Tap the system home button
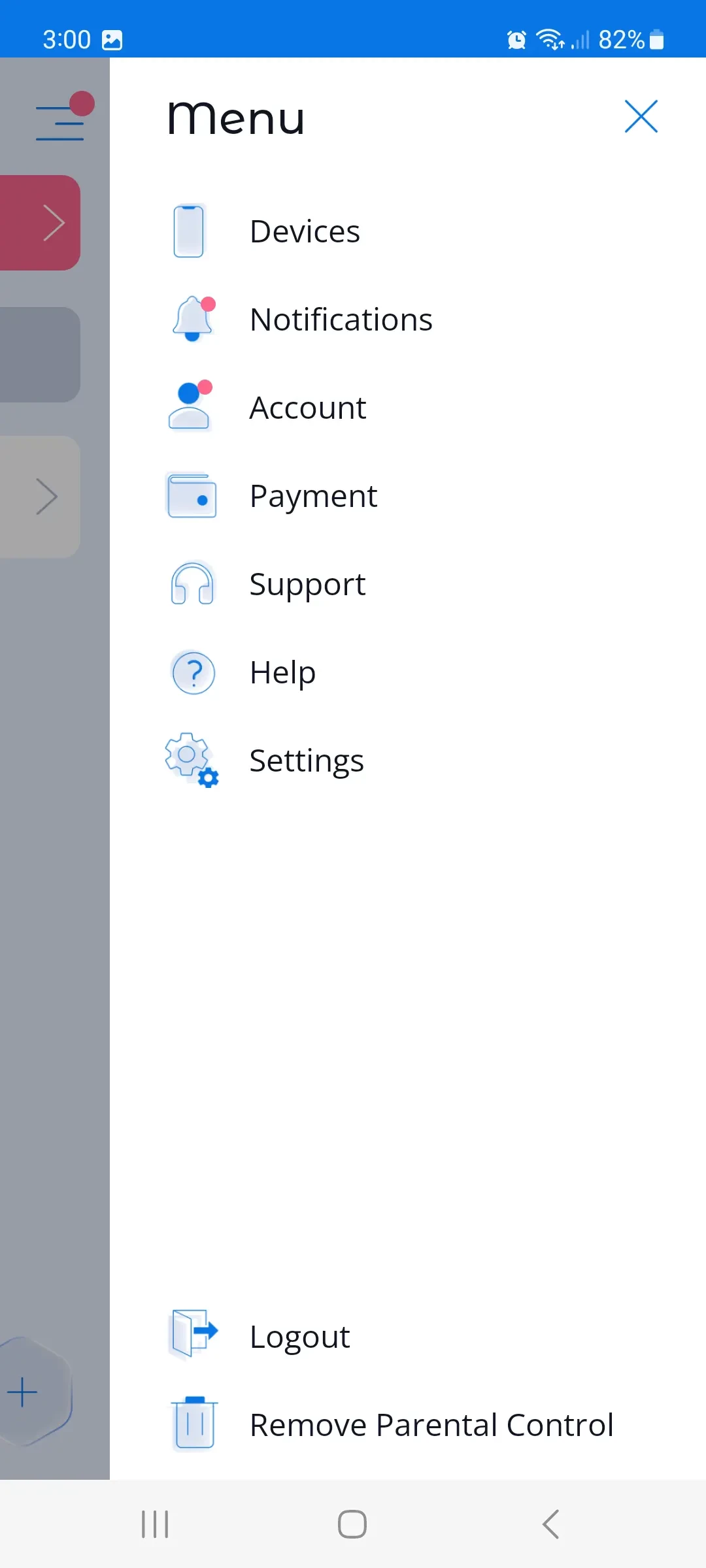706x1568 pixels. tap(352, 1524)
